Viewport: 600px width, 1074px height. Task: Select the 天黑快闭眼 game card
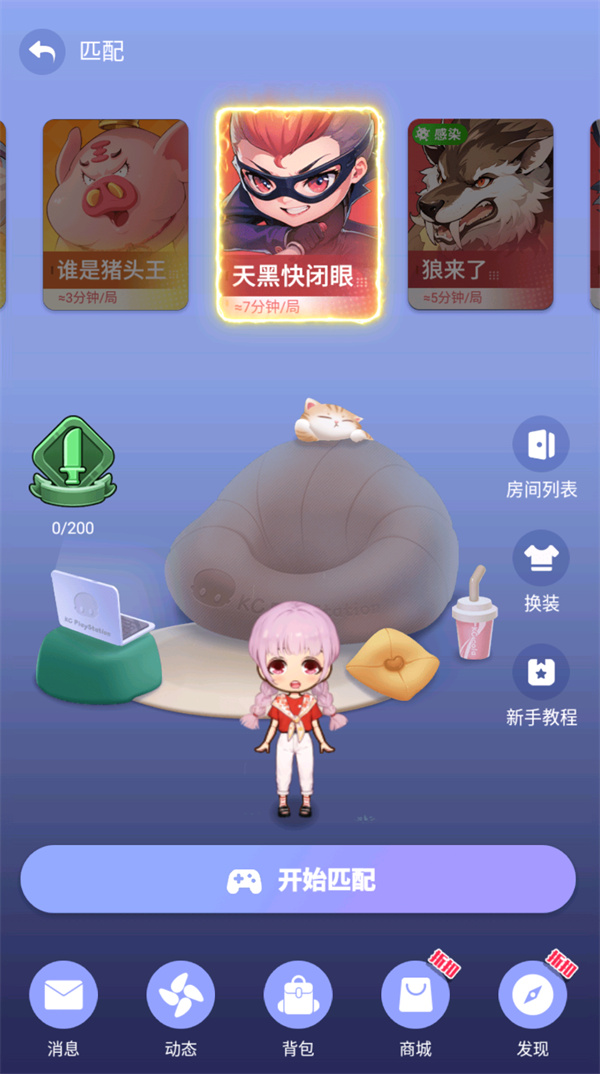pyautogui.click(x=297, y=214)
